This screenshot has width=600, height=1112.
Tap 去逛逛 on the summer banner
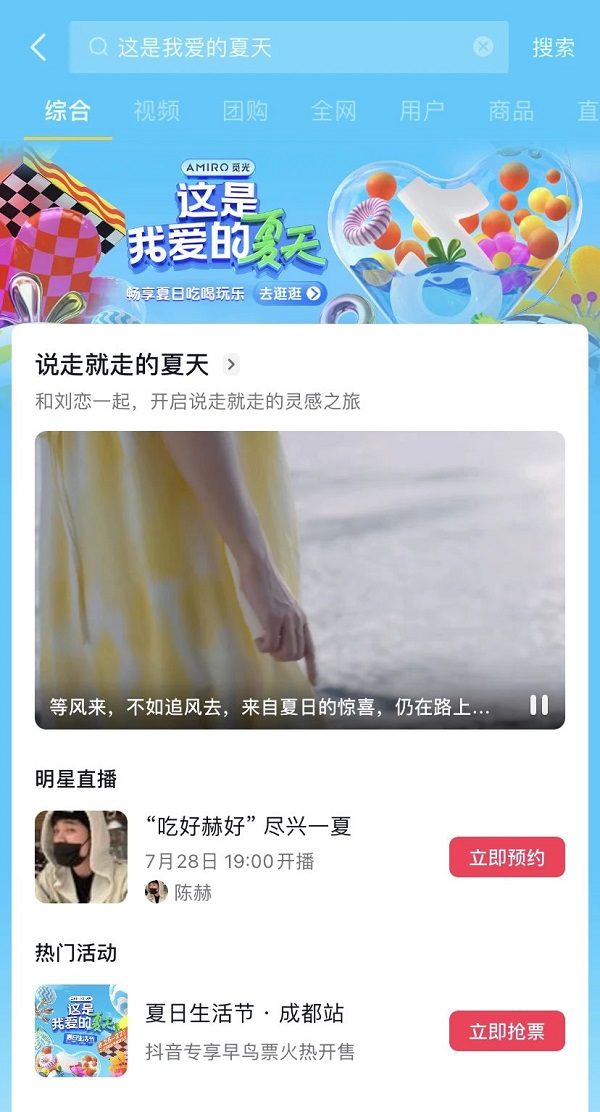[292, 293]
